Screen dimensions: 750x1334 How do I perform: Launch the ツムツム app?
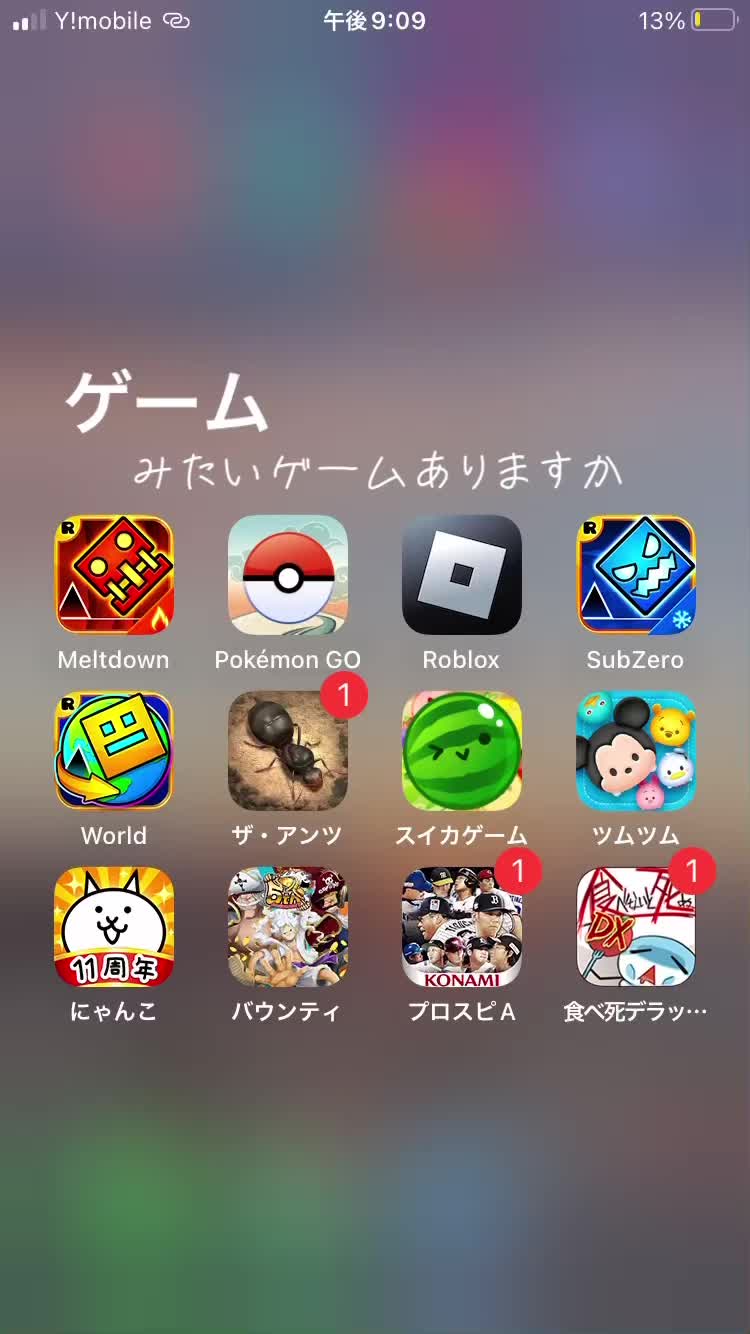pos(636,751)
